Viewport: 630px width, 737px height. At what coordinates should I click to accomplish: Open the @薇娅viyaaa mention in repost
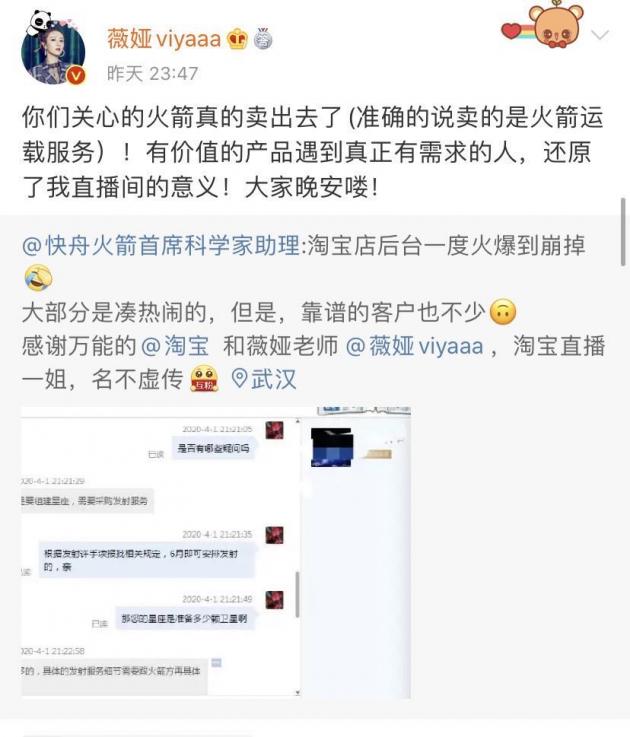[x=415, y=346]
